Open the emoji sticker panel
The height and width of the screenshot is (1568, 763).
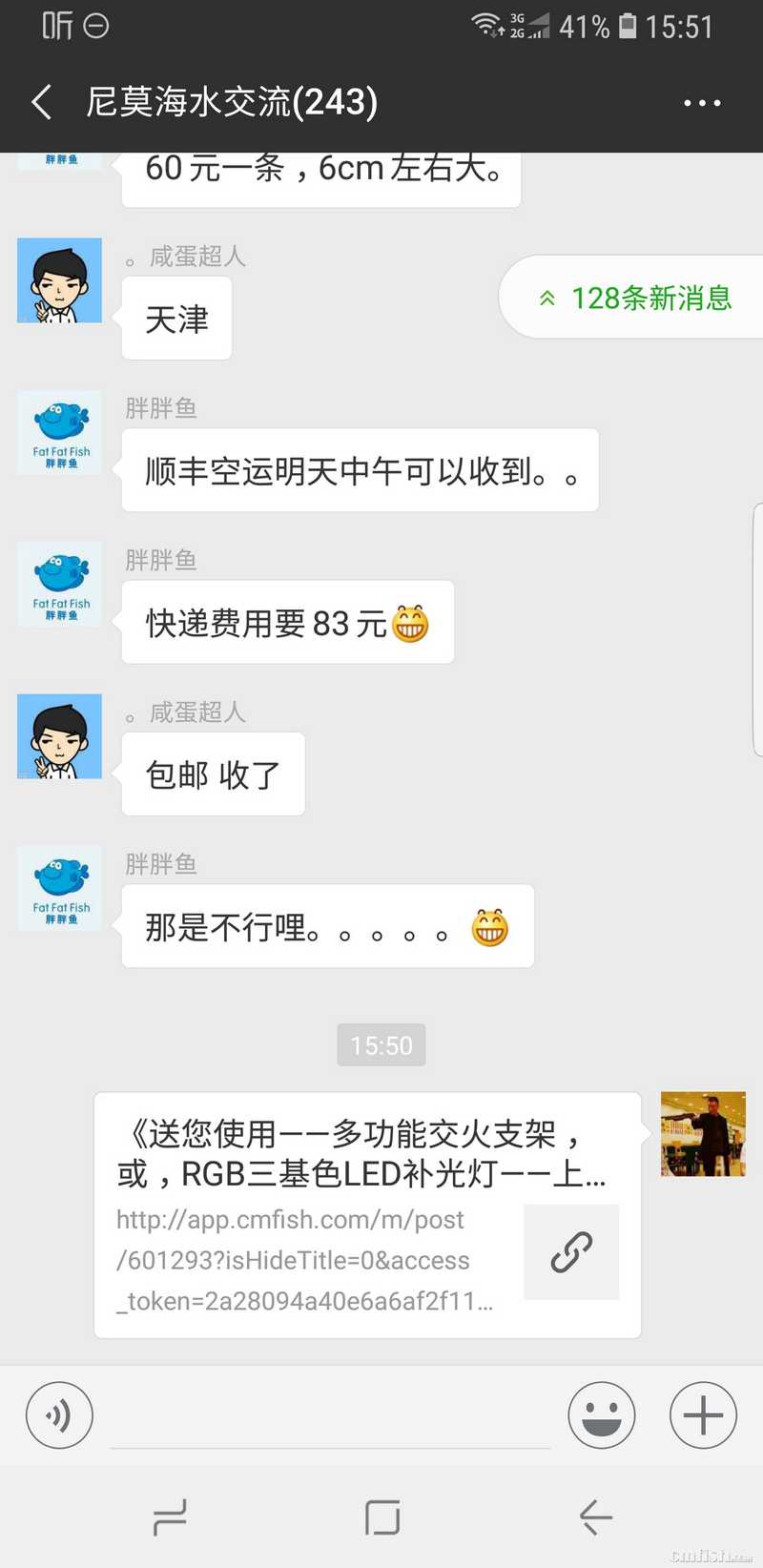601,1415
